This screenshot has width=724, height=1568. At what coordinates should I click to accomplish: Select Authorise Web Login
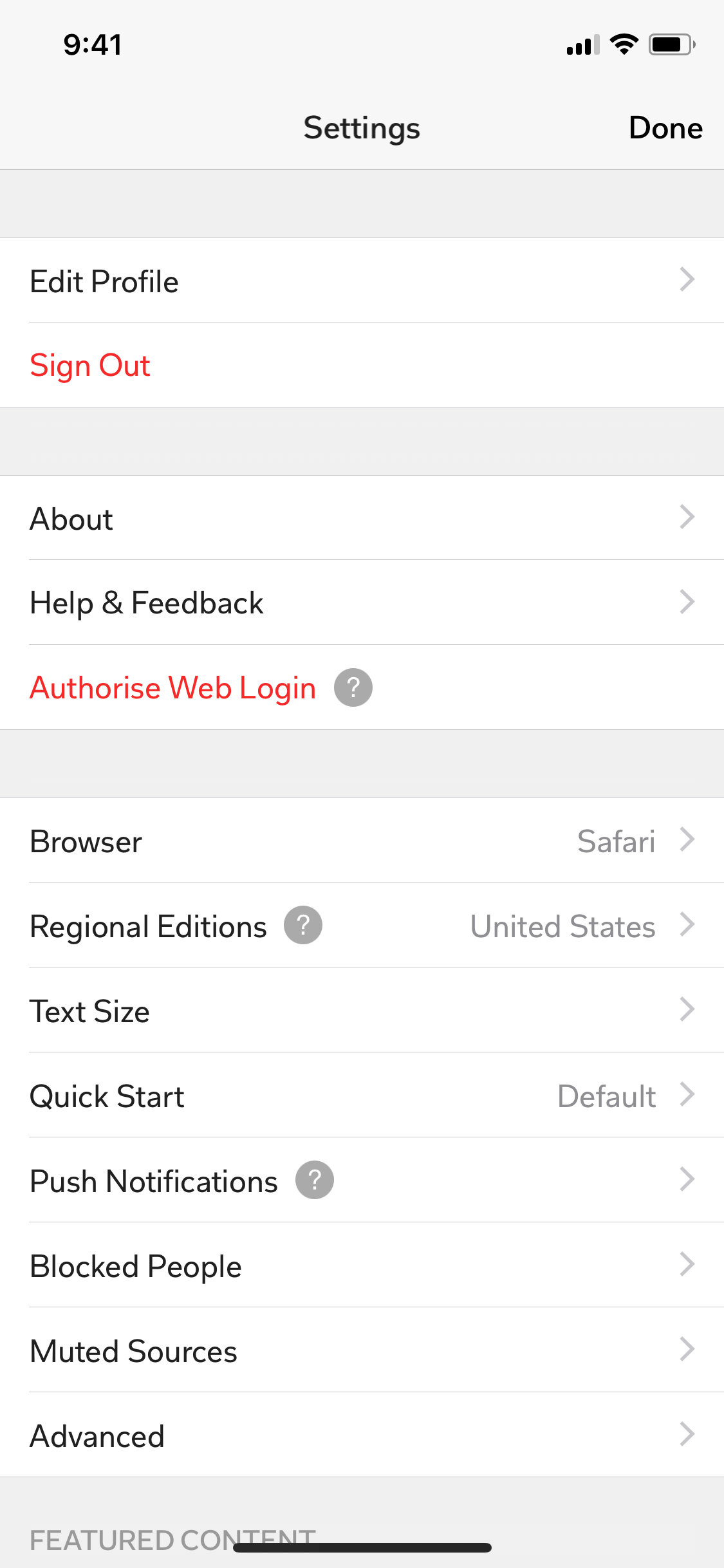coord(172,688)
